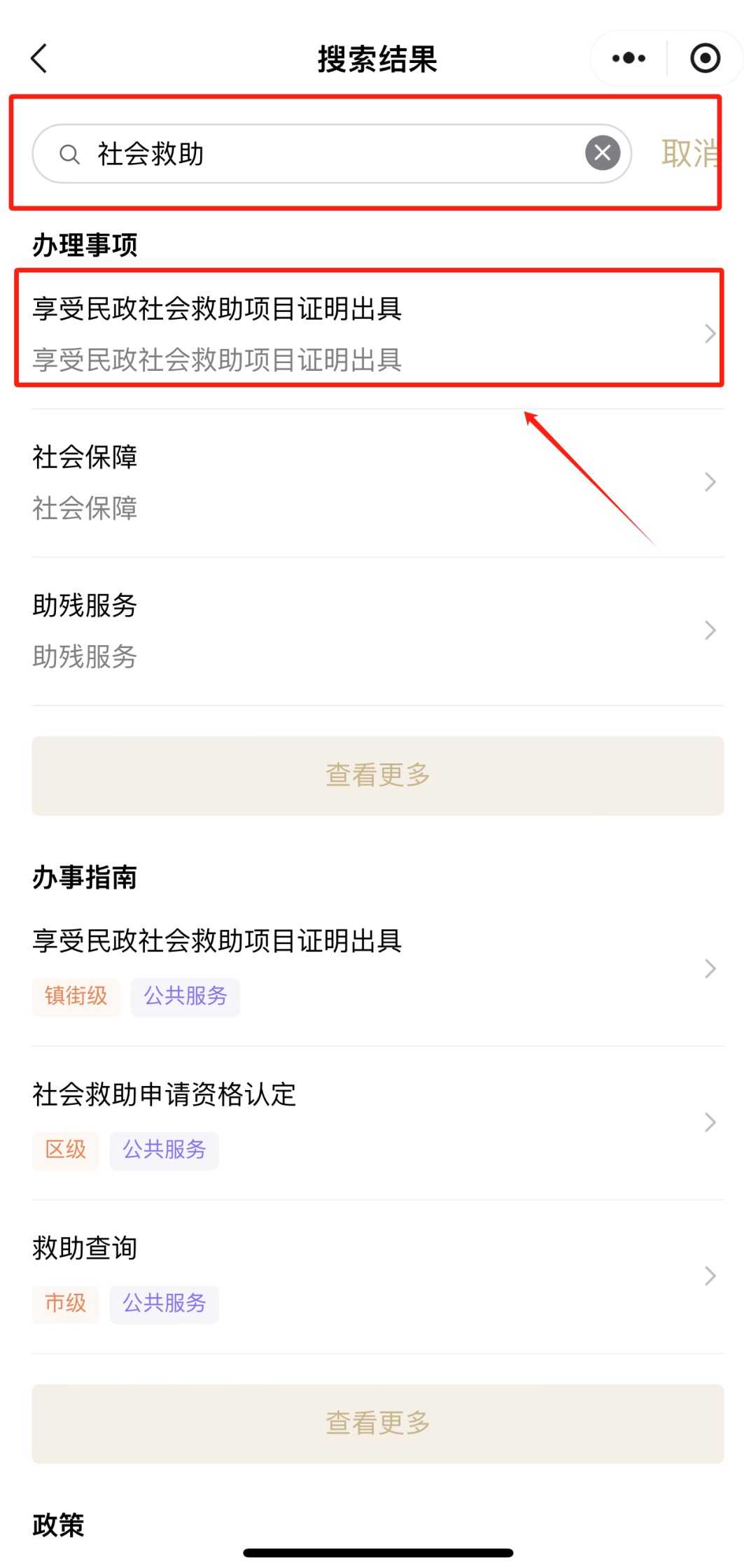Tap 查看更多 under the 办事指南 section
756x1568 pixels.
378,1423
